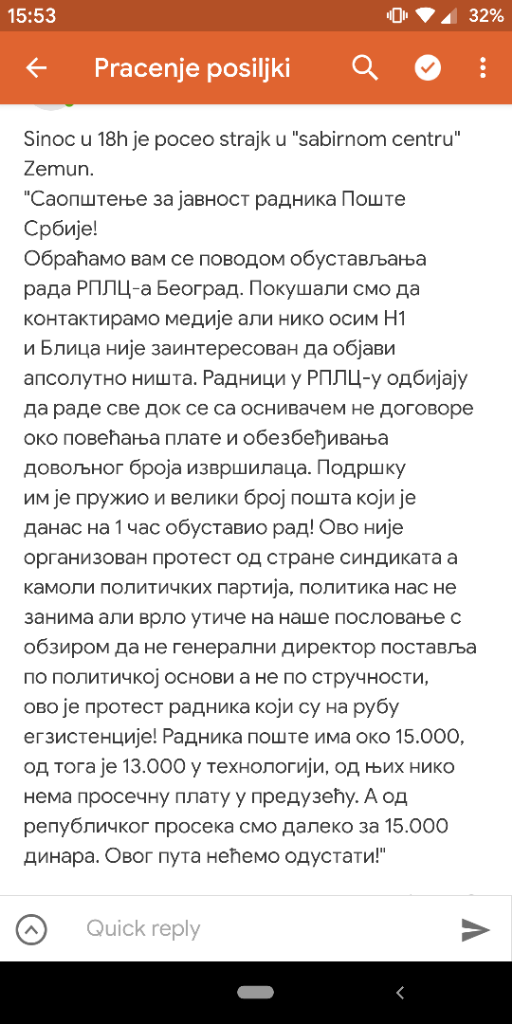Tap the system home pill

pyautogui.click(x=255, y=993)
